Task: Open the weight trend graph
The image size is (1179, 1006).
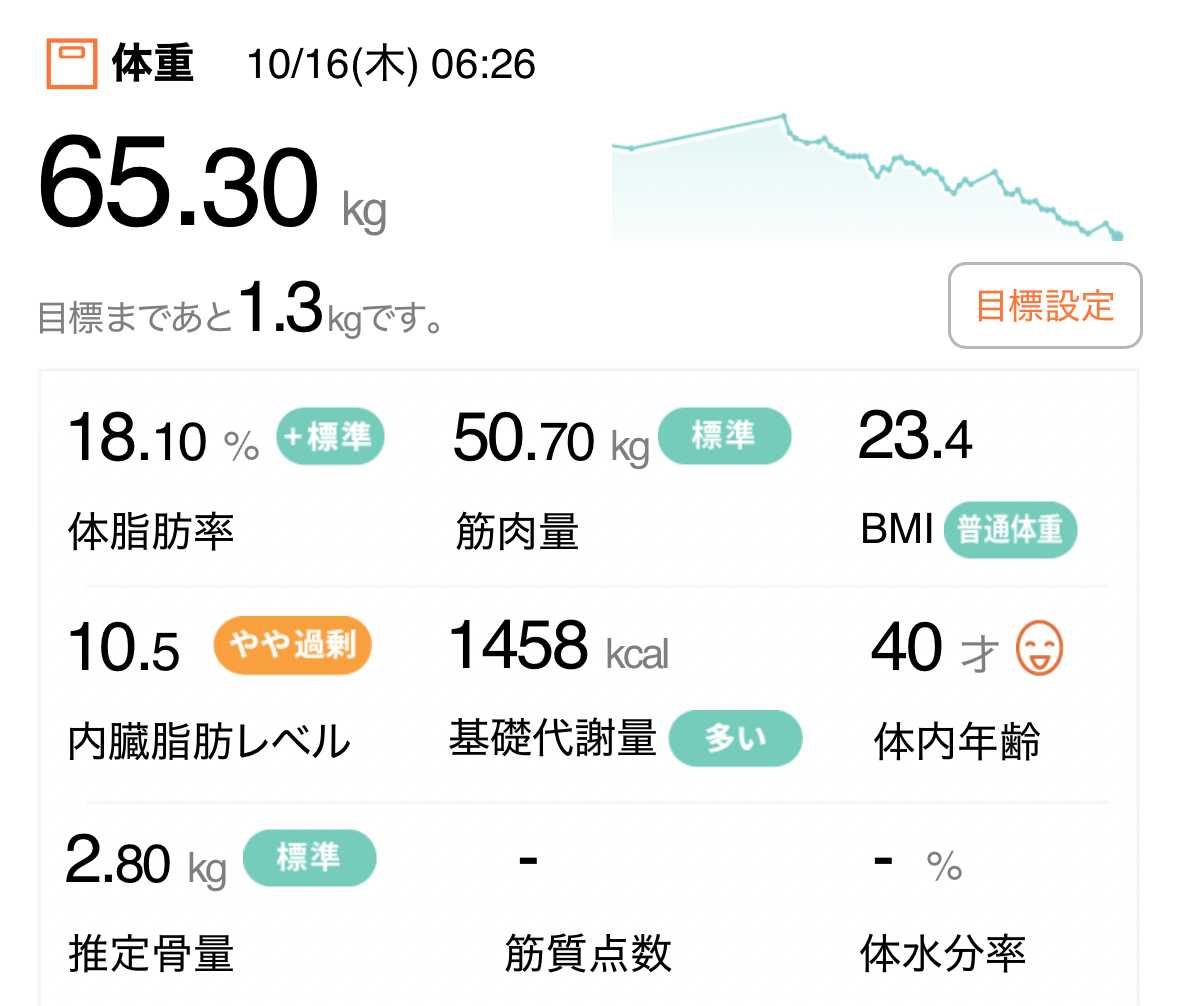Action: (x=867, y=178)
